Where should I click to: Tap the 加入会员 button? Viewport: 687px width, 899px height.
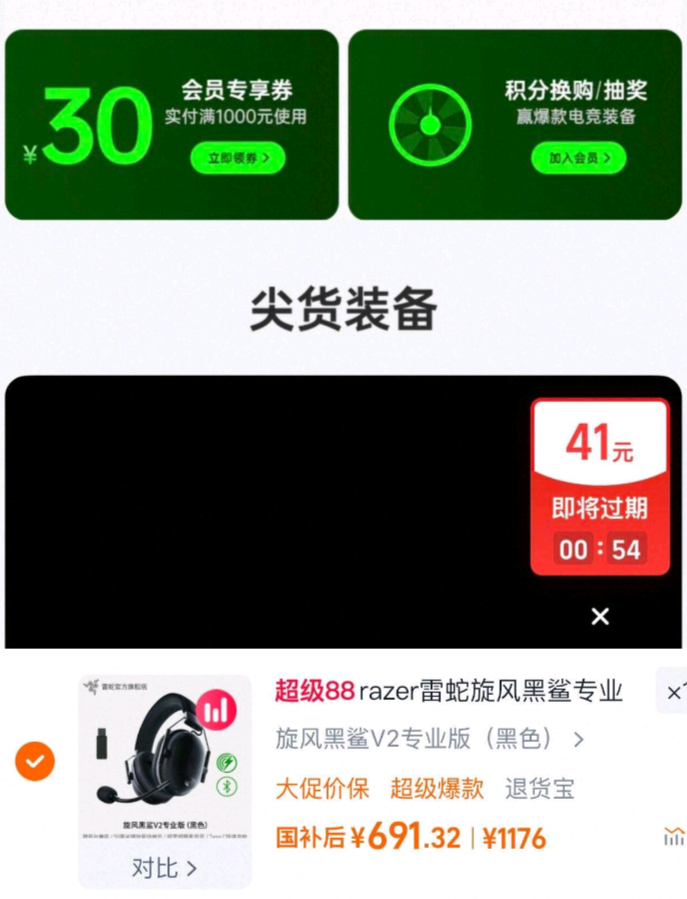coord(585,158)
